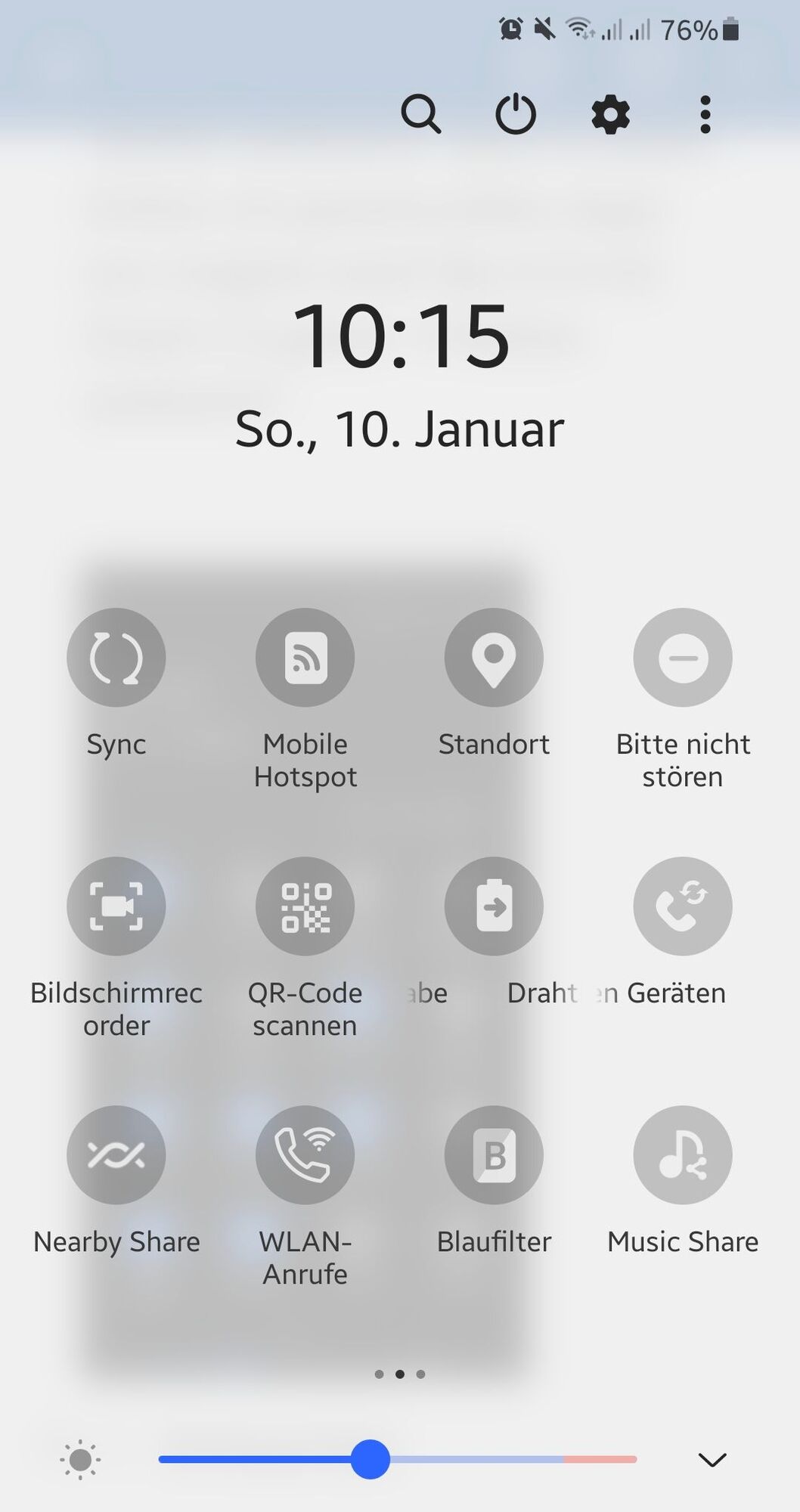The height and width of the screenshot is (1512, 800).
Task: Toggle Sync on or off
Action: [x=116, y=657]
